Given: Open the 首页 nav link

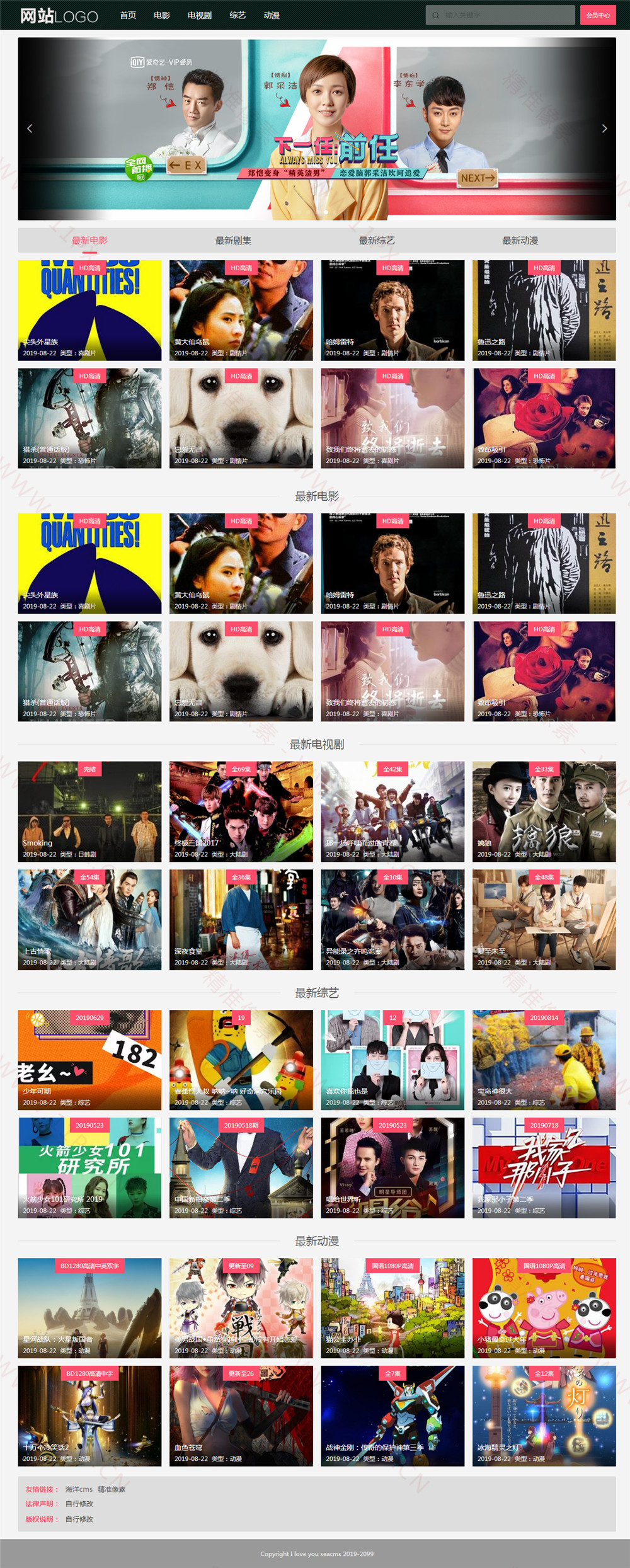Looking at the screenshot, I should [128, 15].
